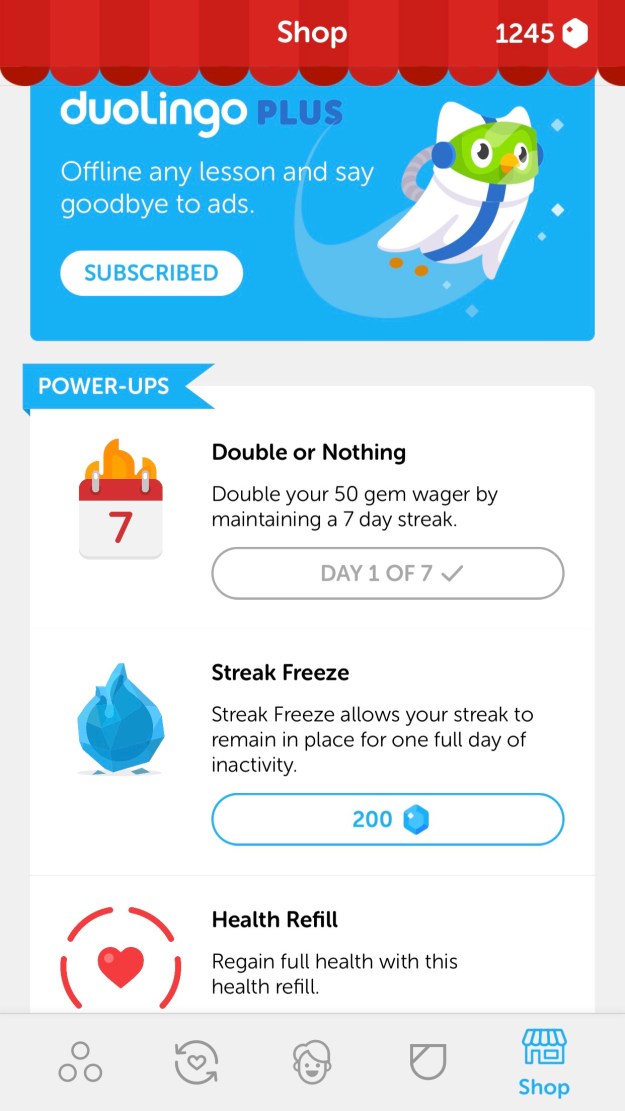The height and width of the screenshot is (1111, 625).
Task: Go to the Profile tab
Action: click(312, 1061)
